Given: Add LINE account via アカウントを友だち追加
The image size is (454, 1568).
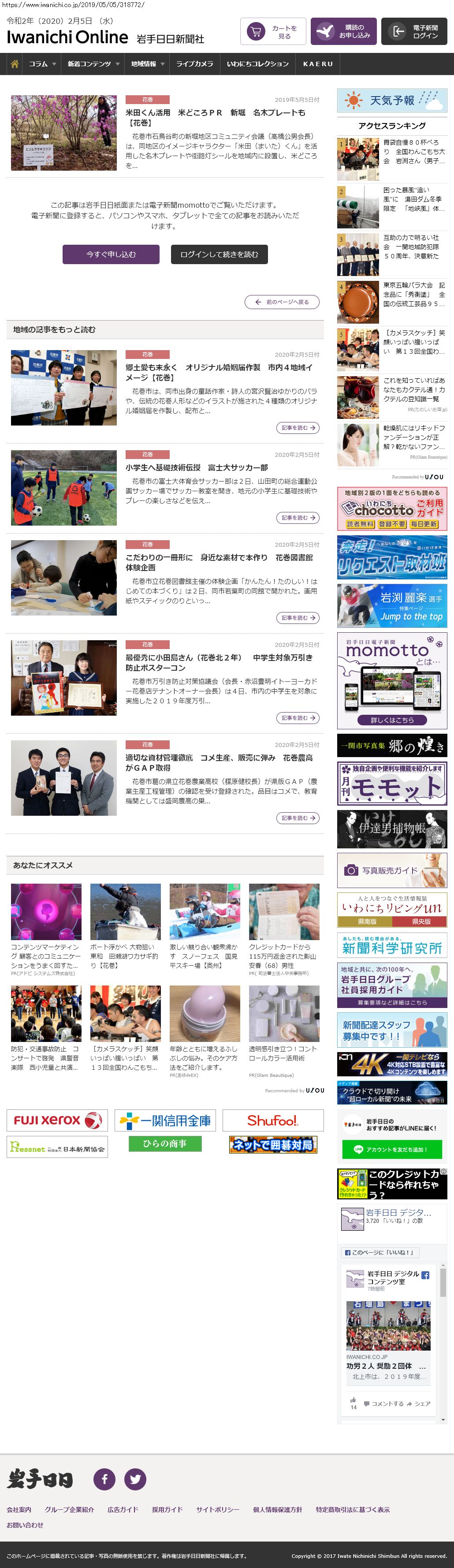Looking at the screenshot, I should click(x=392, y=1149).
